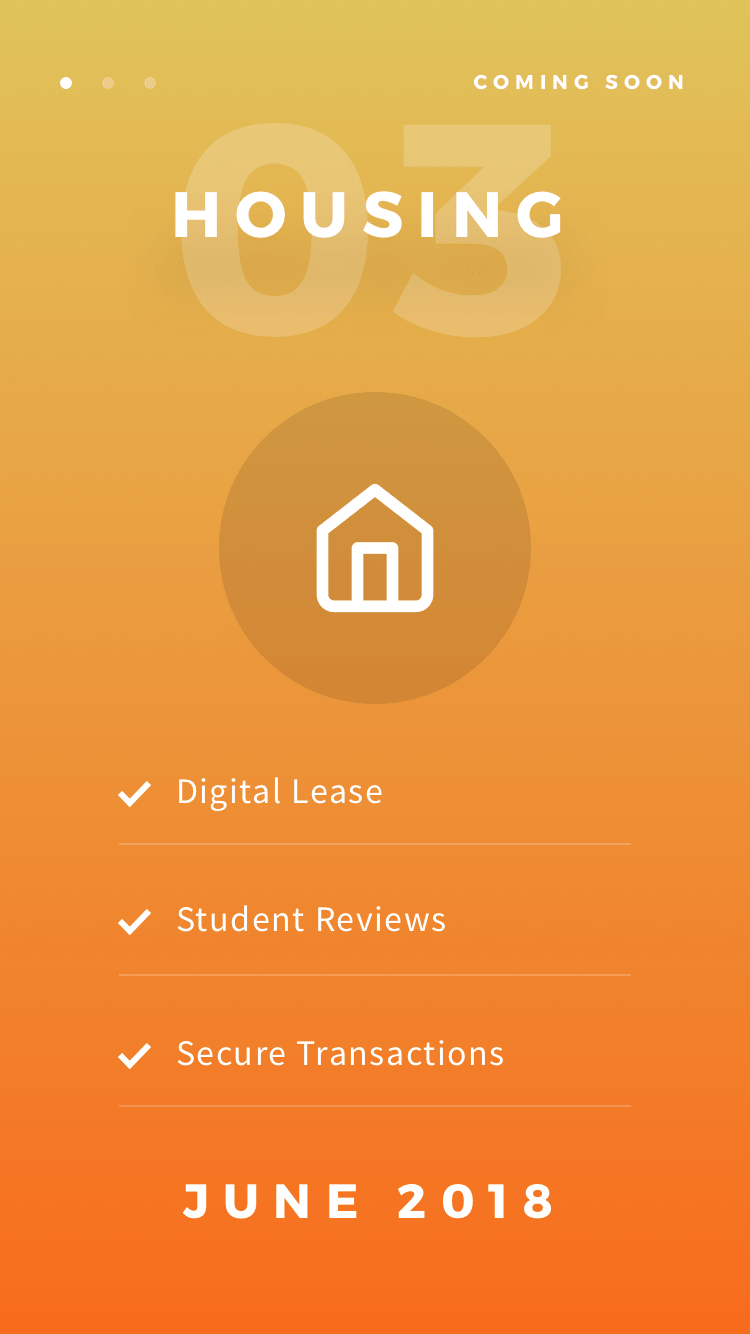Image resolution: width=750 pixels, height=1334 pixels.
Task: Jump to the second page indicator dot
Action: point(108,83)
